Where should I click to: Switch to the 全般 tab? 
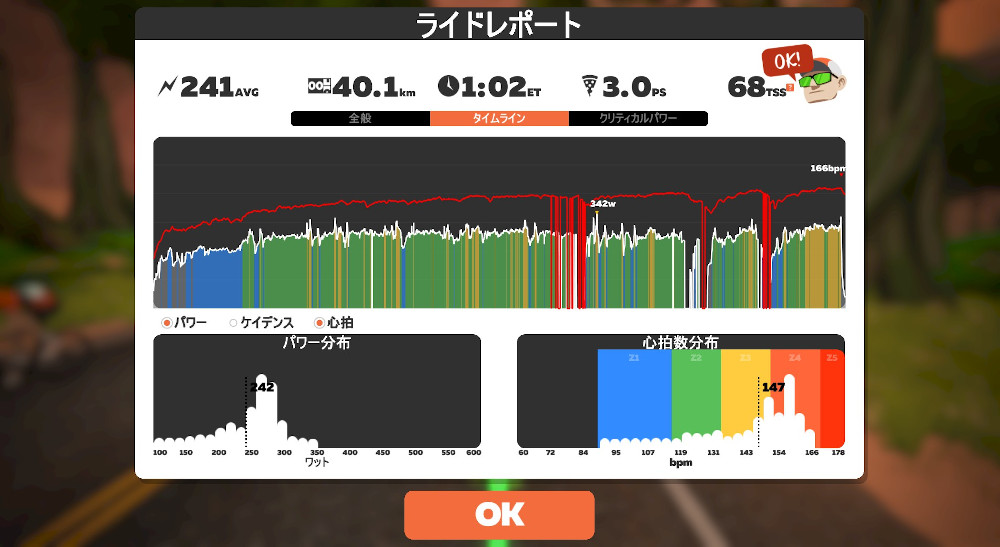(360, 118)
